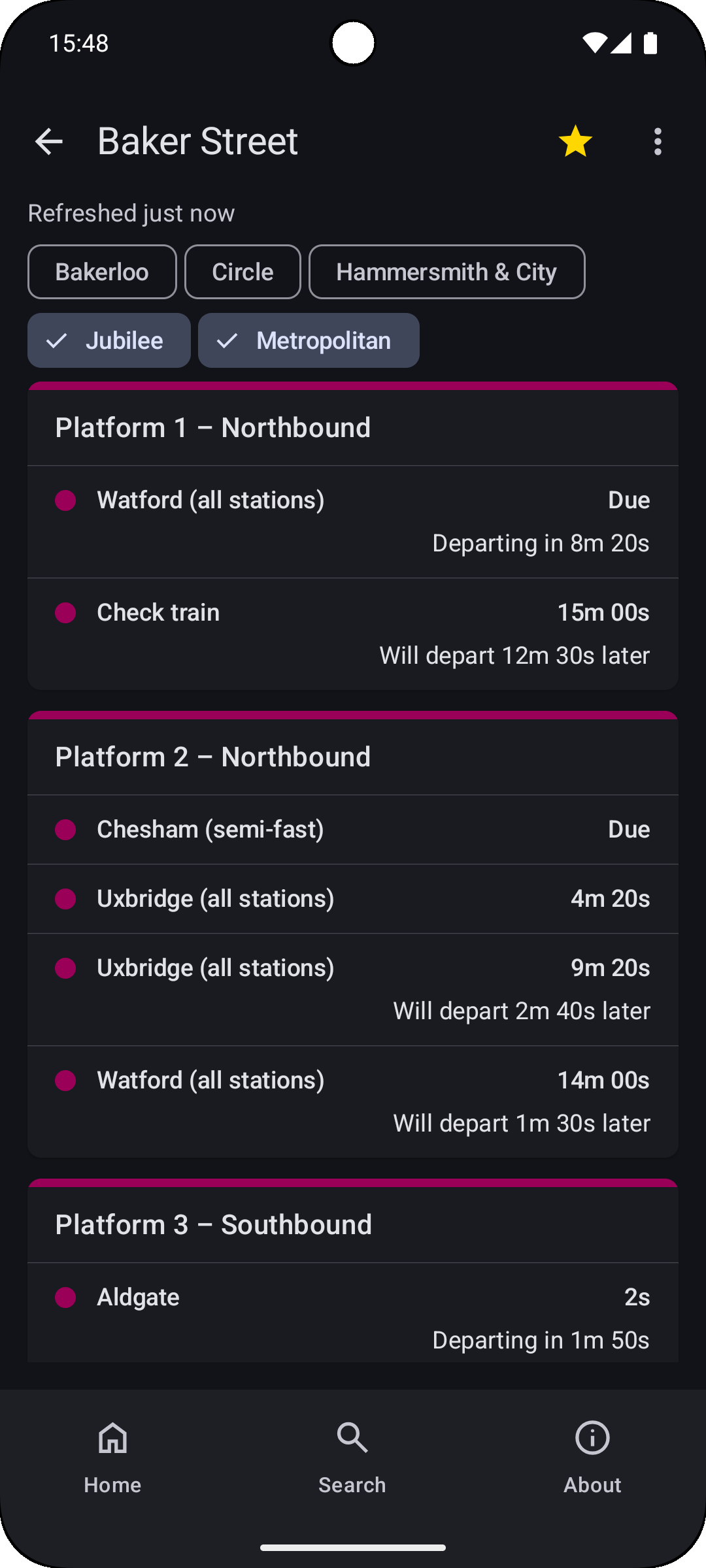Tap the yellow star to unfavourite Baker Street
Viewport: 706px width, 1568px height.
pyautogui.click(x=575, y=140)
